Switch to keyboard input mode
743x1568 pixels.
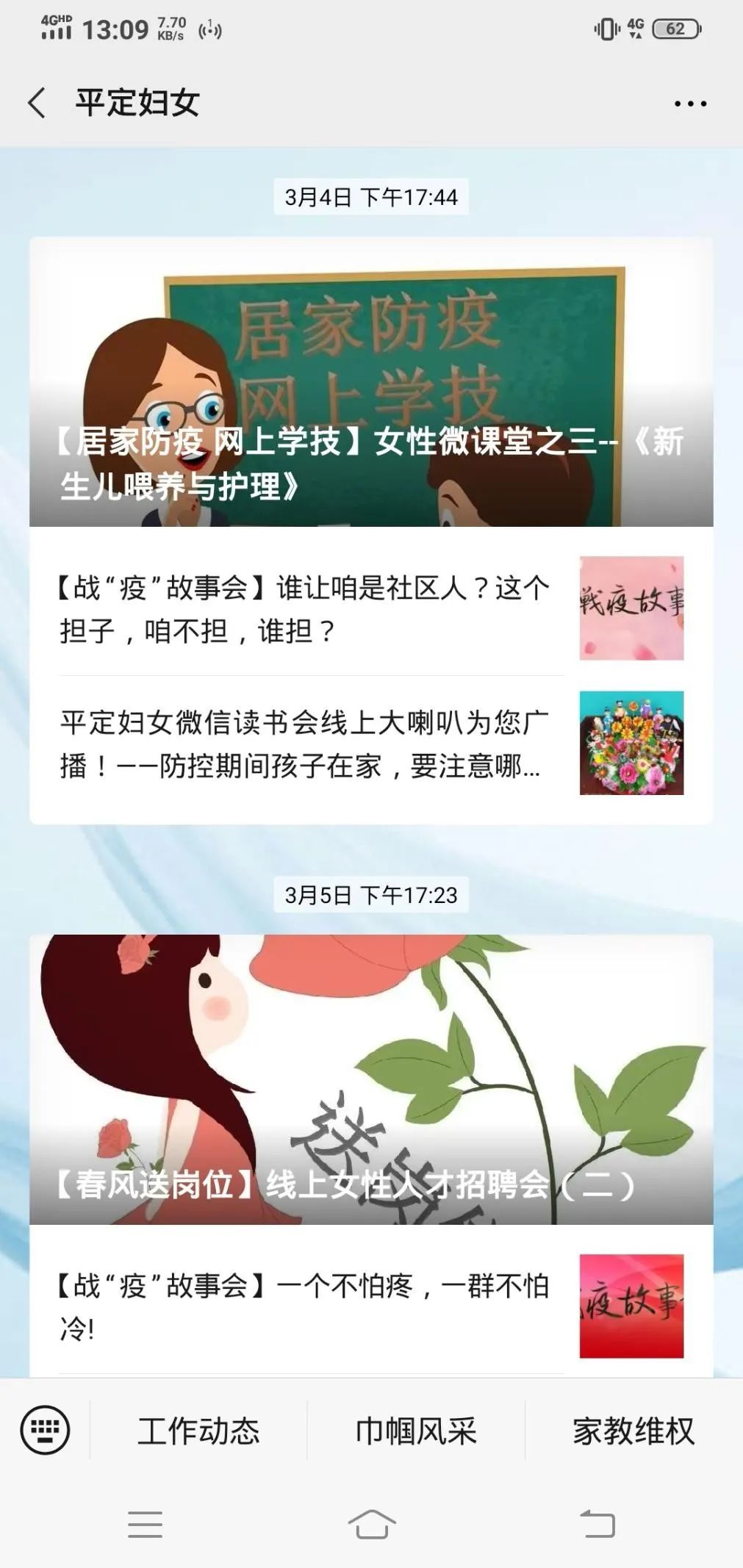coord(46,1430)
